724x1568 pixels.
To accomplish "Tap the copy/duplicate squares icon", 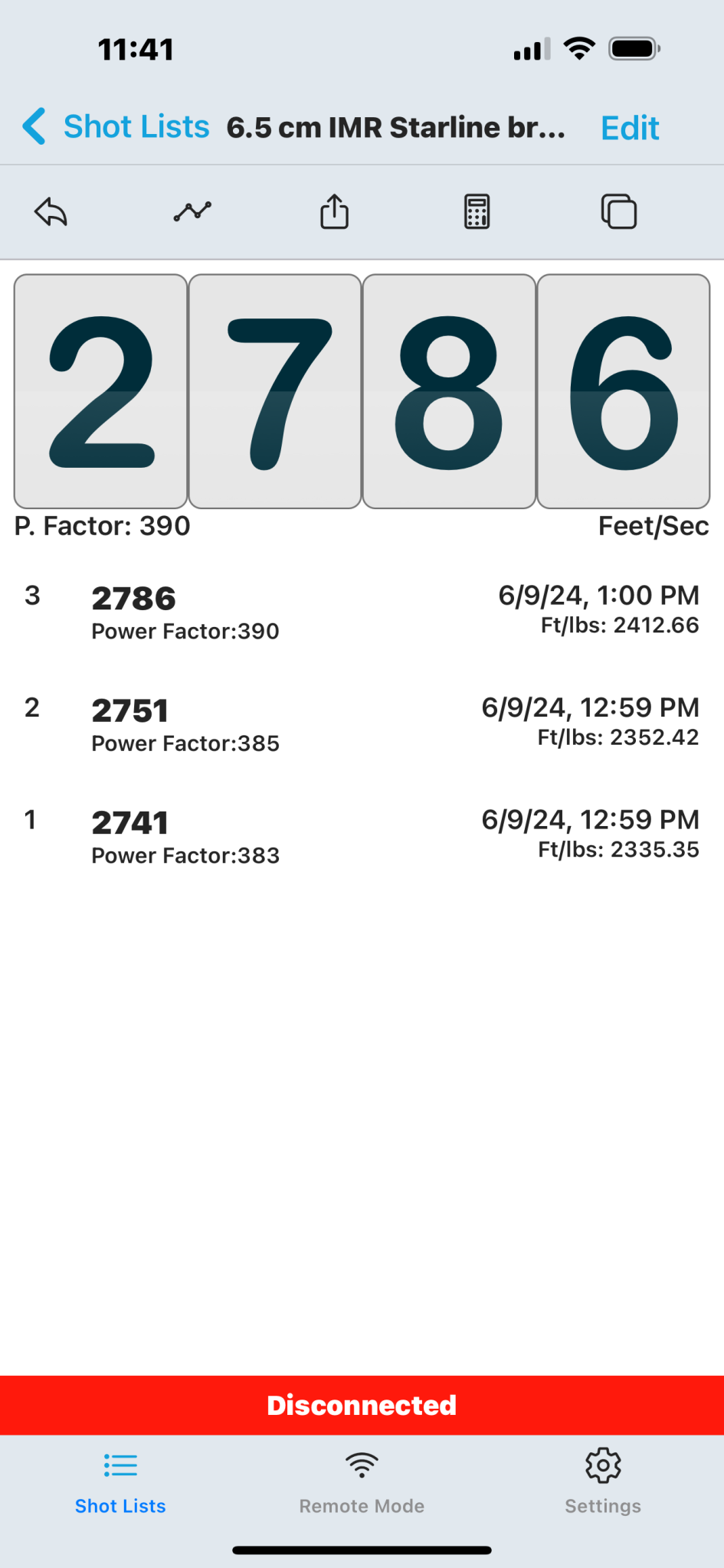I will 619,212.
